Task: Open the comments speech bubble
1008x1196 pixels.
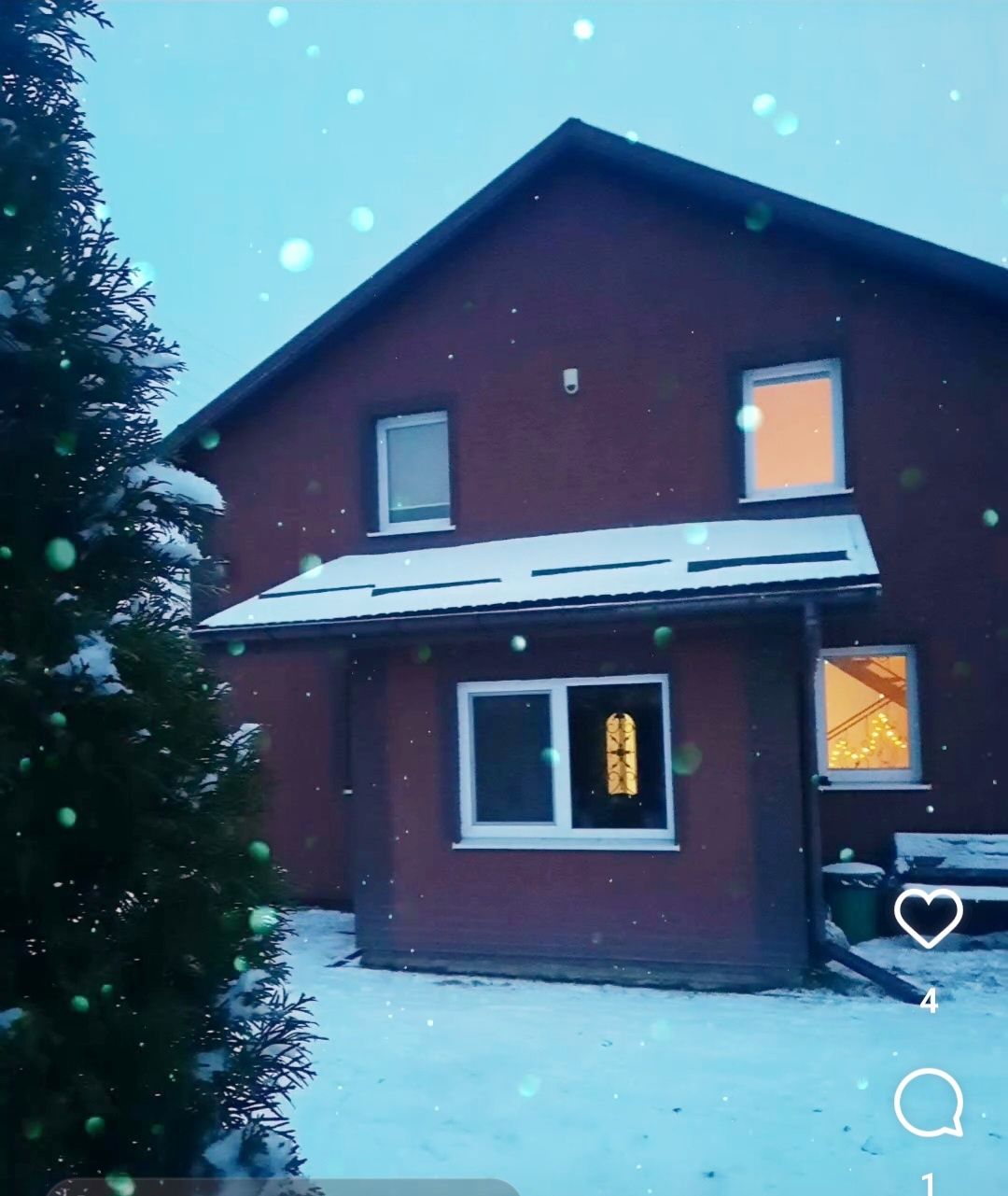Action: 929,1103
